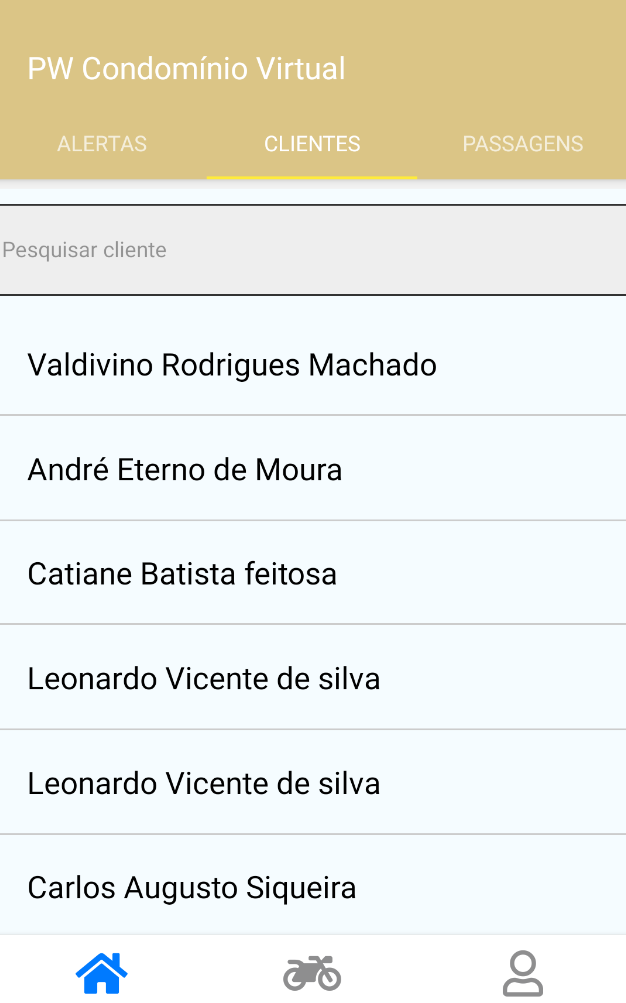Go to the Passagens tab
The height and width of the screenshot is (1003, 626).
522,144
